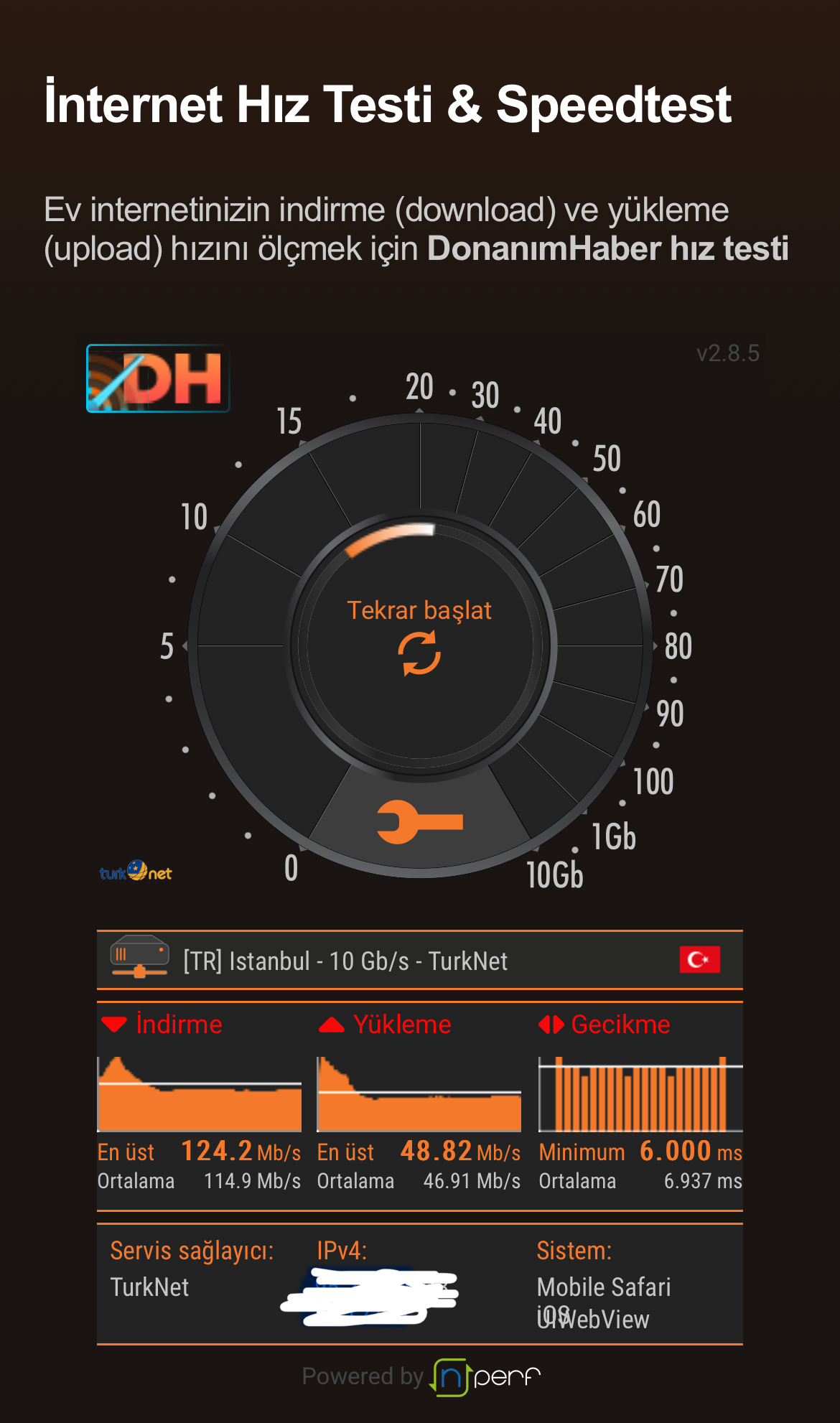
Task: Select the Istanbul TurkNet server row
Action: [x=420, y=960]
